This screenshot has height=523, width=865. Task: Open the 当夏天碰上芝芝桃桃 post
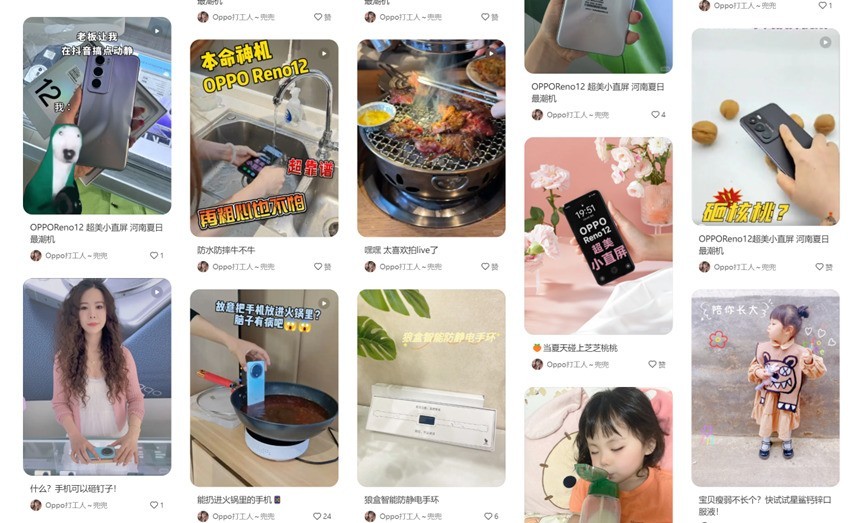(x=598, y=235)
